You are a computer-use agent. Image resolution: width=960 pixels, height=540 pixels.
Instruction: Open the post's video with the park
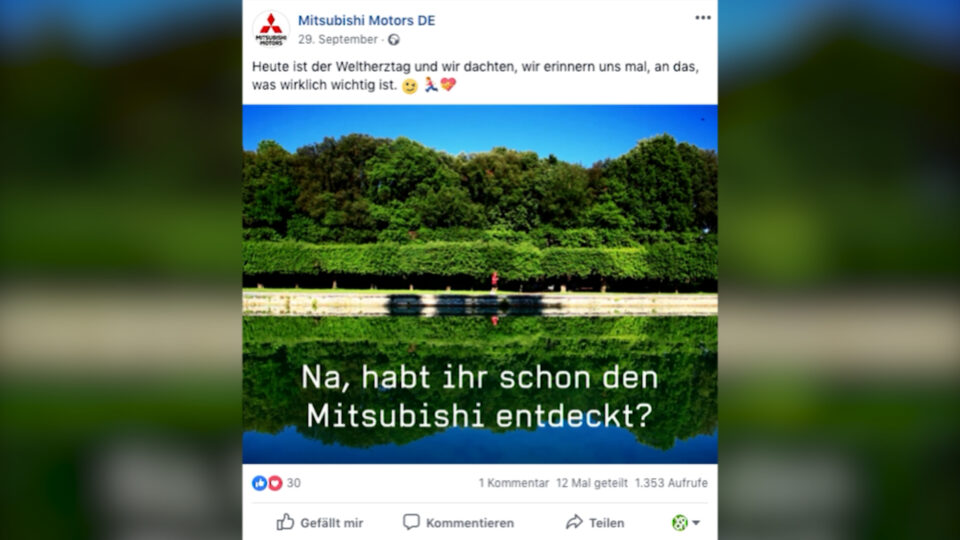[480, 284]
